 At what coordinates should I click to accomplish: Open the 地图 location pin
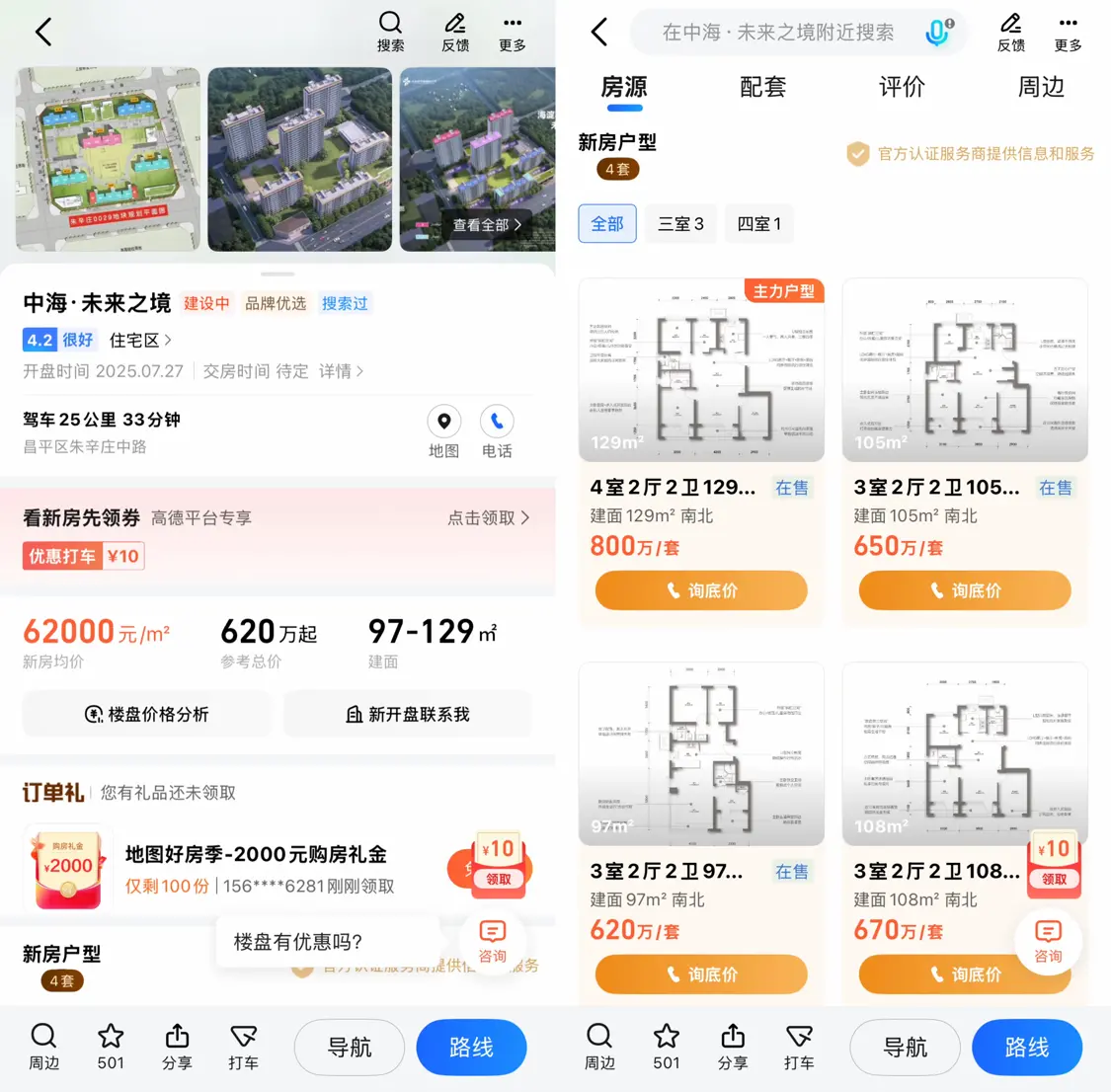(x=443, y=423)
